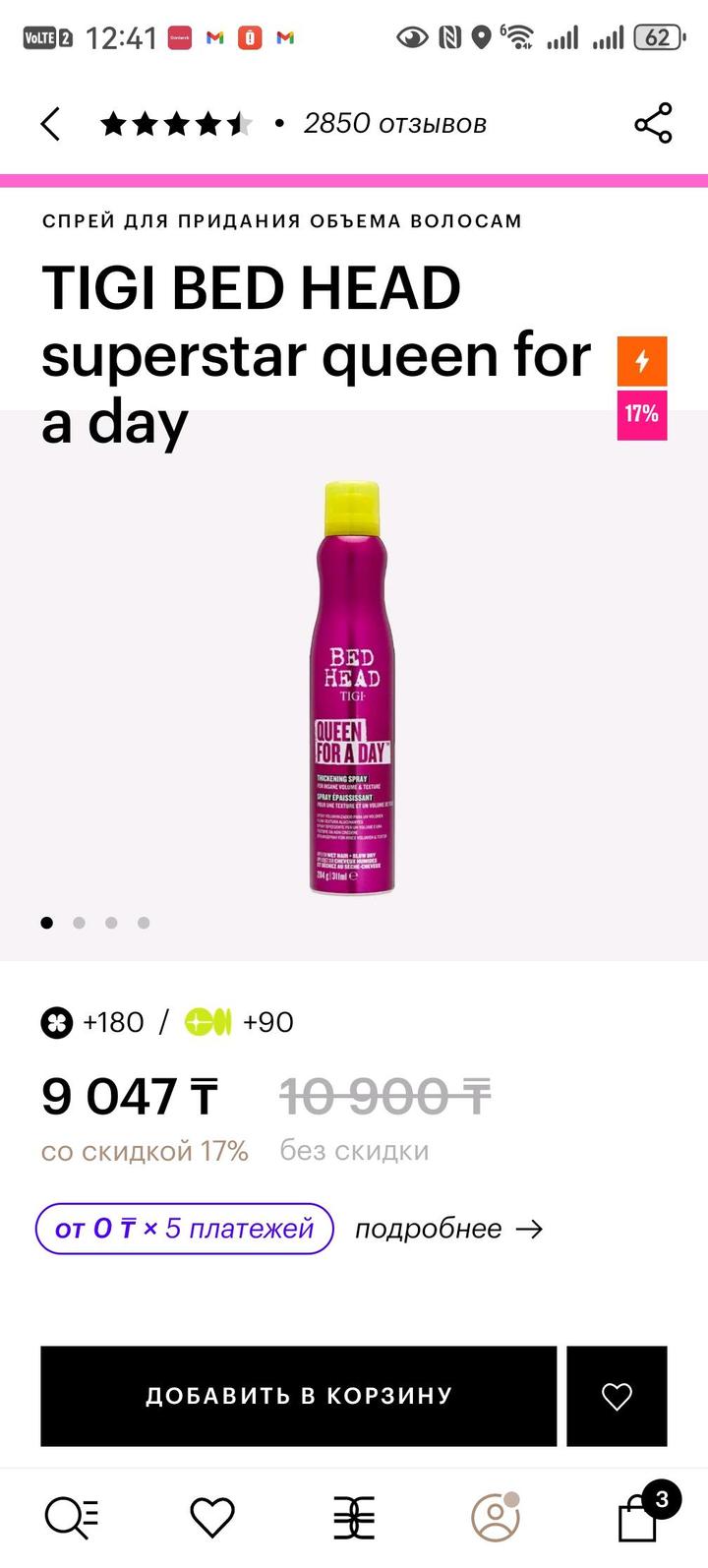Open the shopping bag with 3 items
The height and width of the screenshot is (1568, 708).
point(639,1518)
